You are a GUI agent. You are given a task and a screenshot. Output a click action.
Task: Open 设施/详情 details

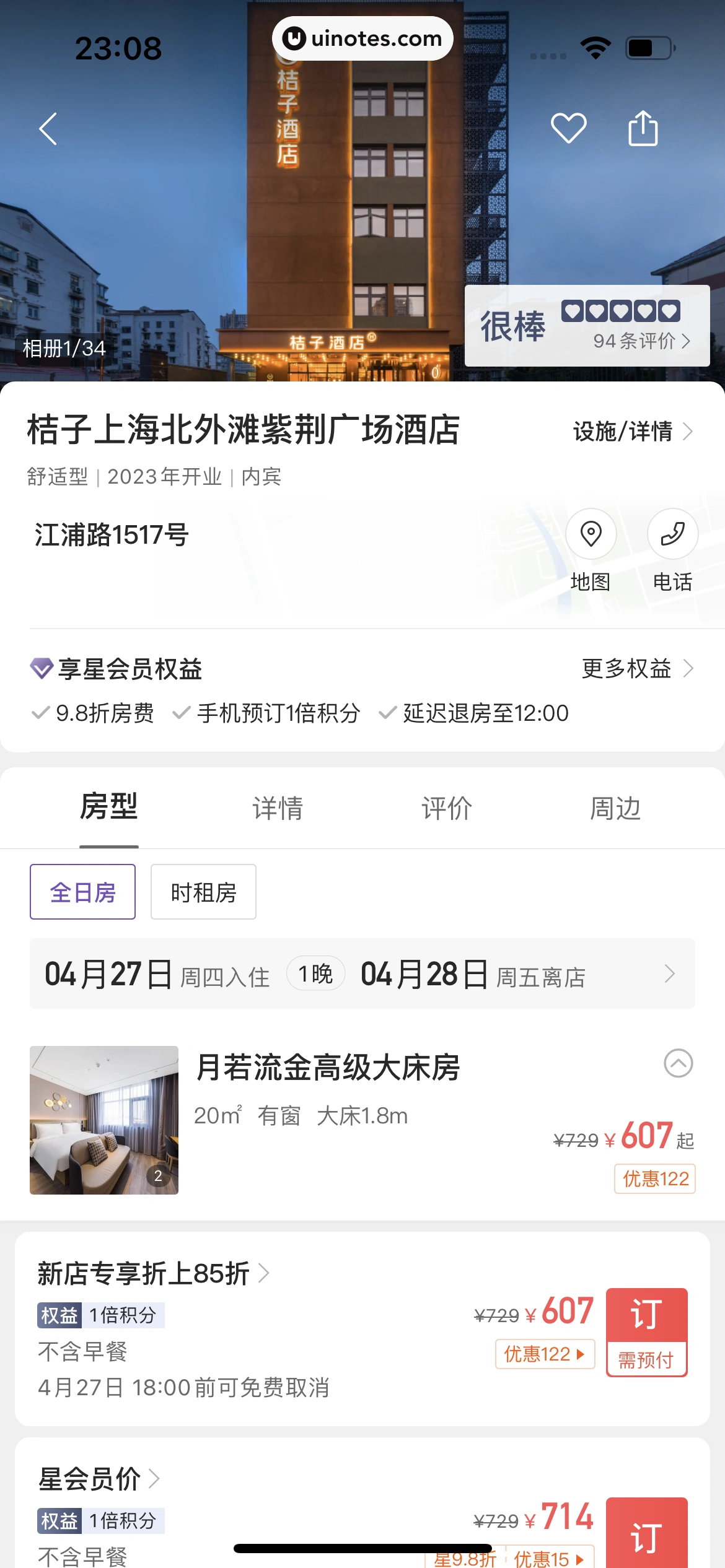click(x=632, y=431)
